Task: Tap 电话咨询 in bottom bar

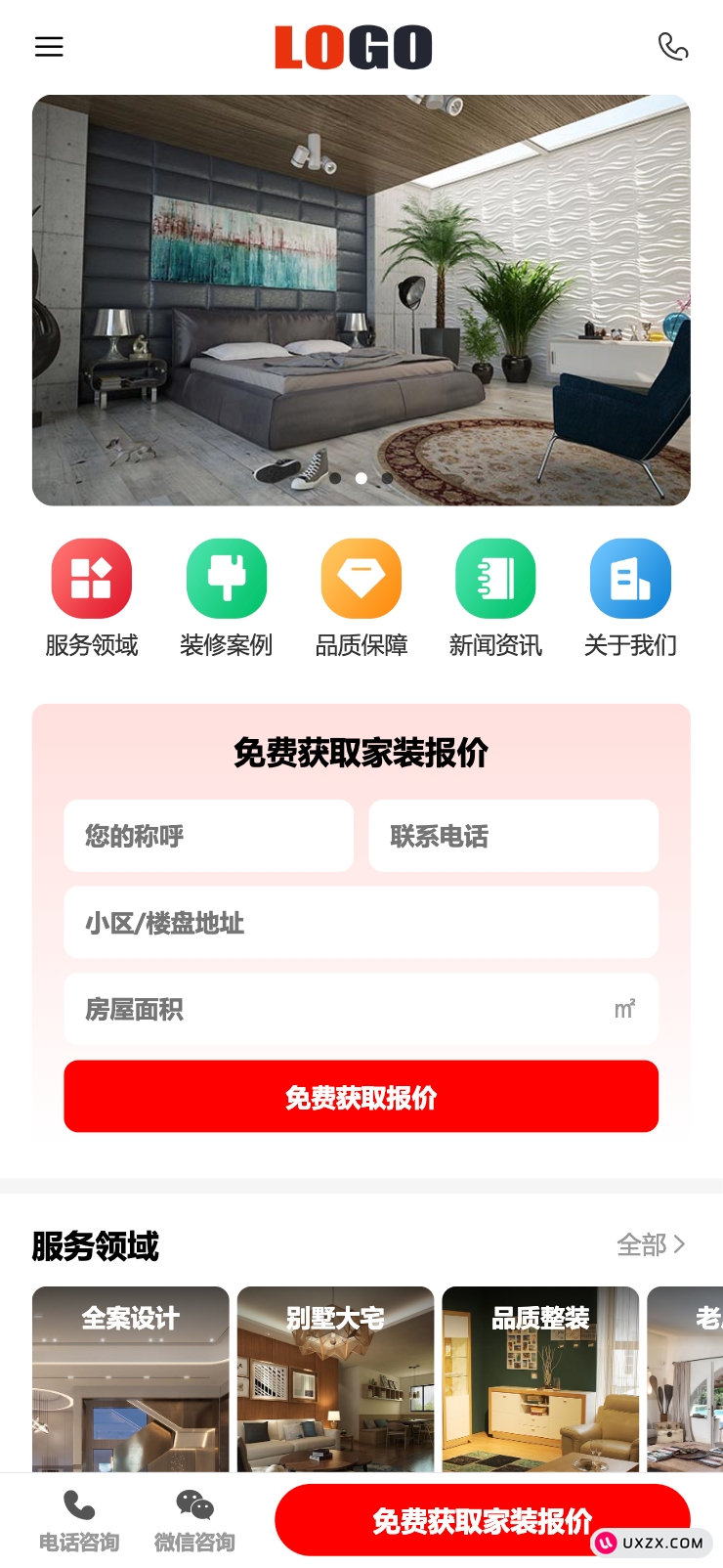Action: [79, 1521]
